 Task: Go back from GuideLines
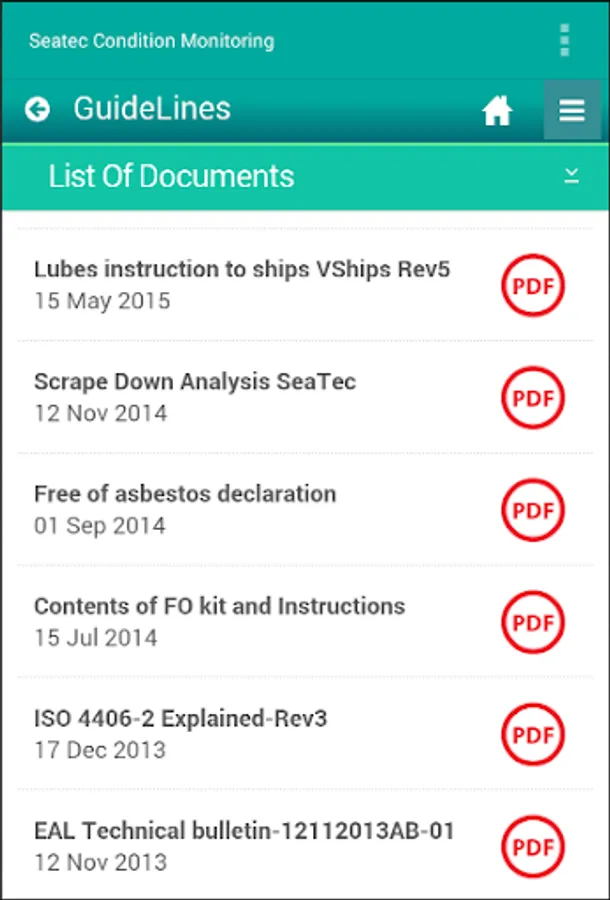(38, 109)
